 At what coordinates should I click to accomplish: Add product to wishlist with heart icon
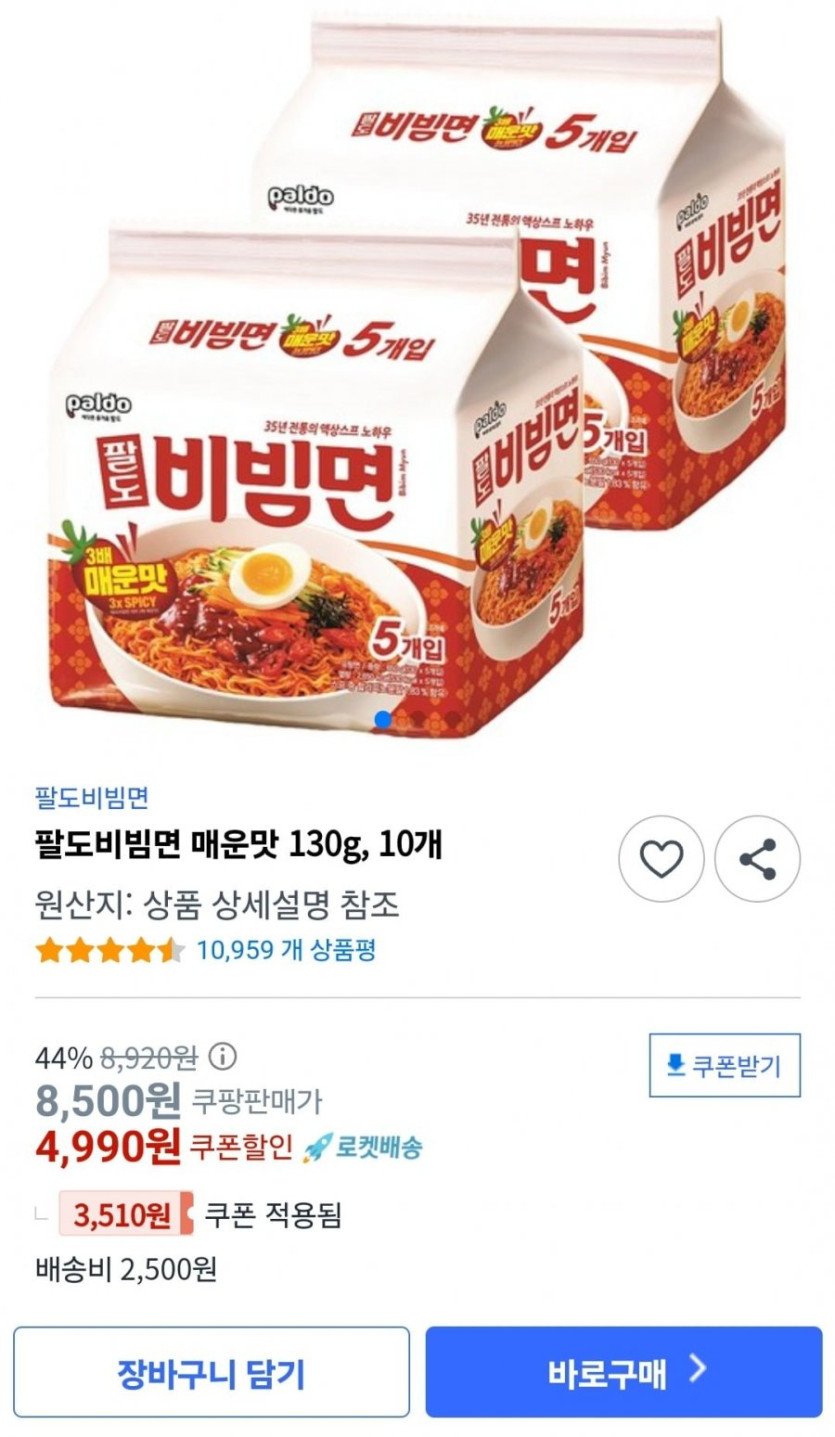coord(661,859)
